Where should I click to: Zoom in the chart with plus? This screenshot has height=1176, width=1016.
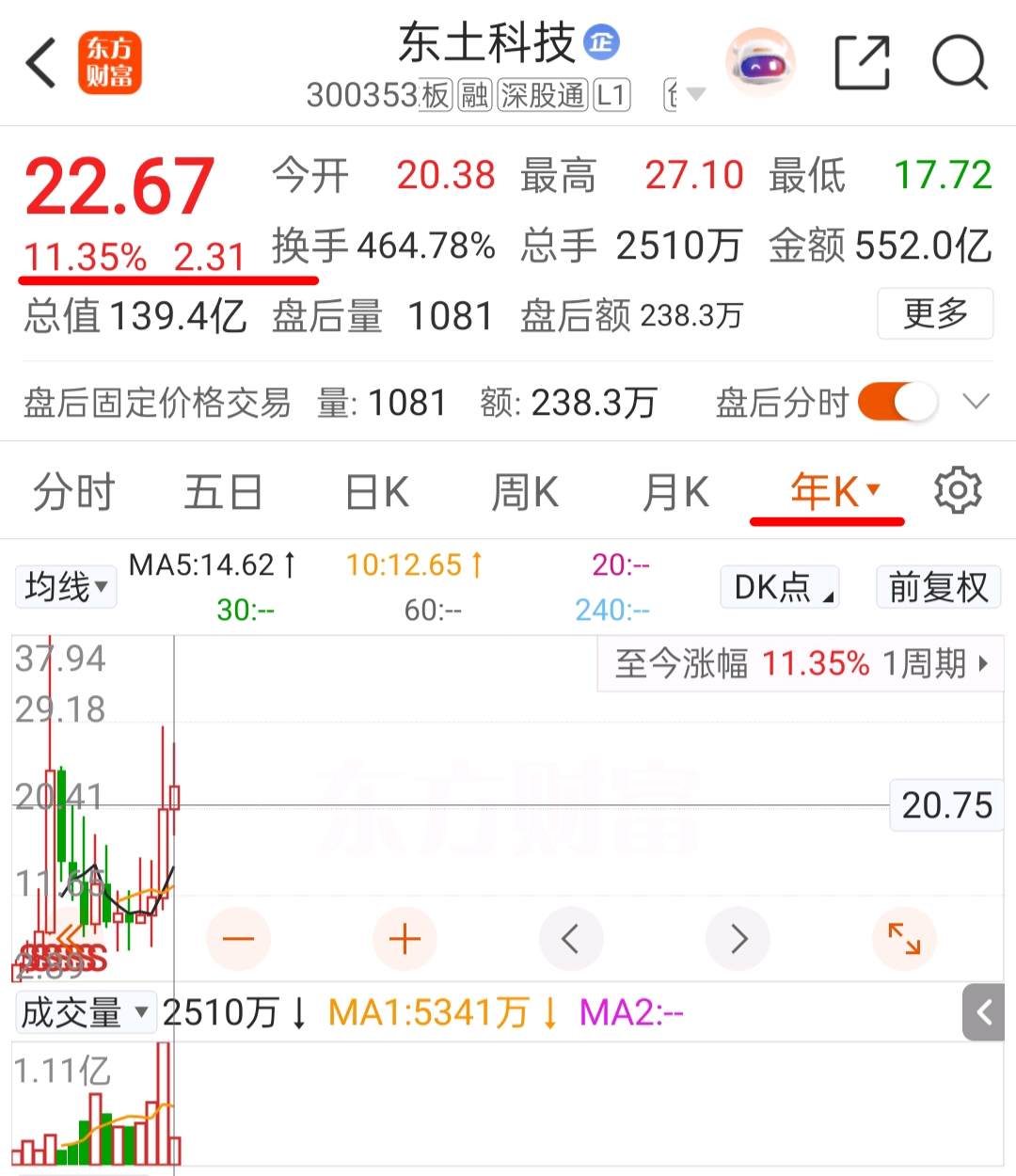pyautogui.click(x=405, y=939)
